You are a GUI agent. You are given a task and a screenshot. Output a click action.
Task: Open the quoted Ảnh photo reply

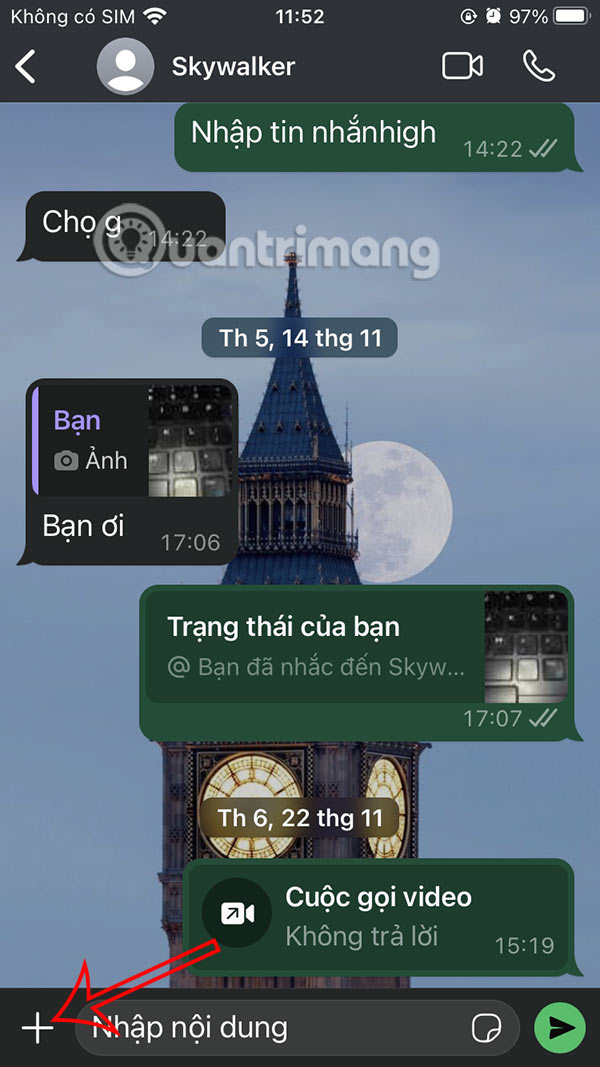point(133,440)
